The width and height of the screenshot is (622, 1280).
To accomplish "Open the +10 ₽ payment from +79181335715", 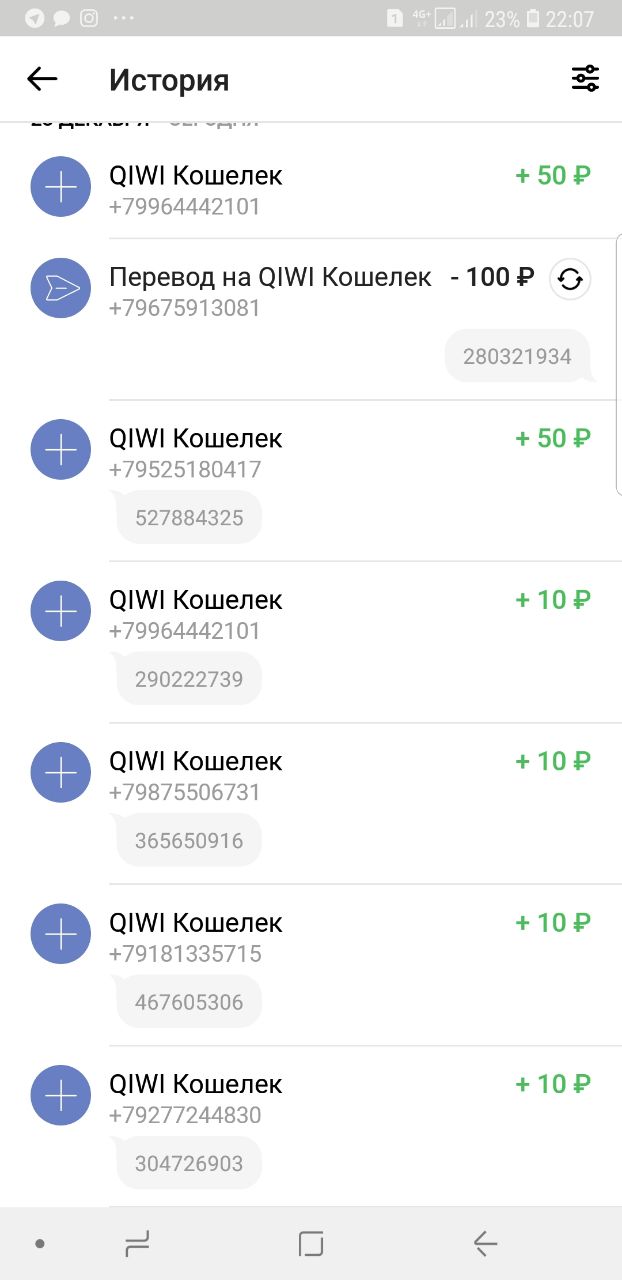I will pos(311,965).
